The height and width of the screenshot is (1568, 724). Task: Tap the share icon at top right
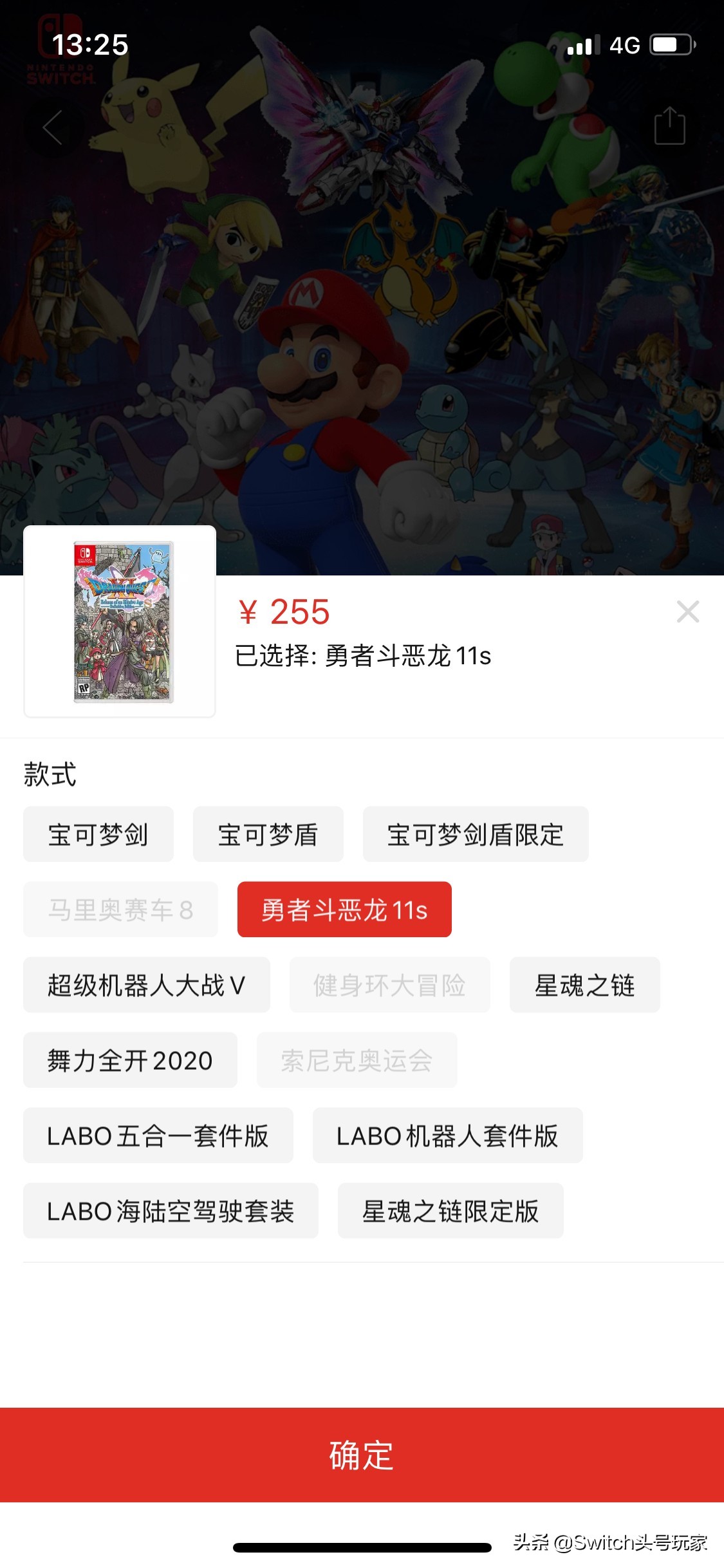[x=671, y=126]
